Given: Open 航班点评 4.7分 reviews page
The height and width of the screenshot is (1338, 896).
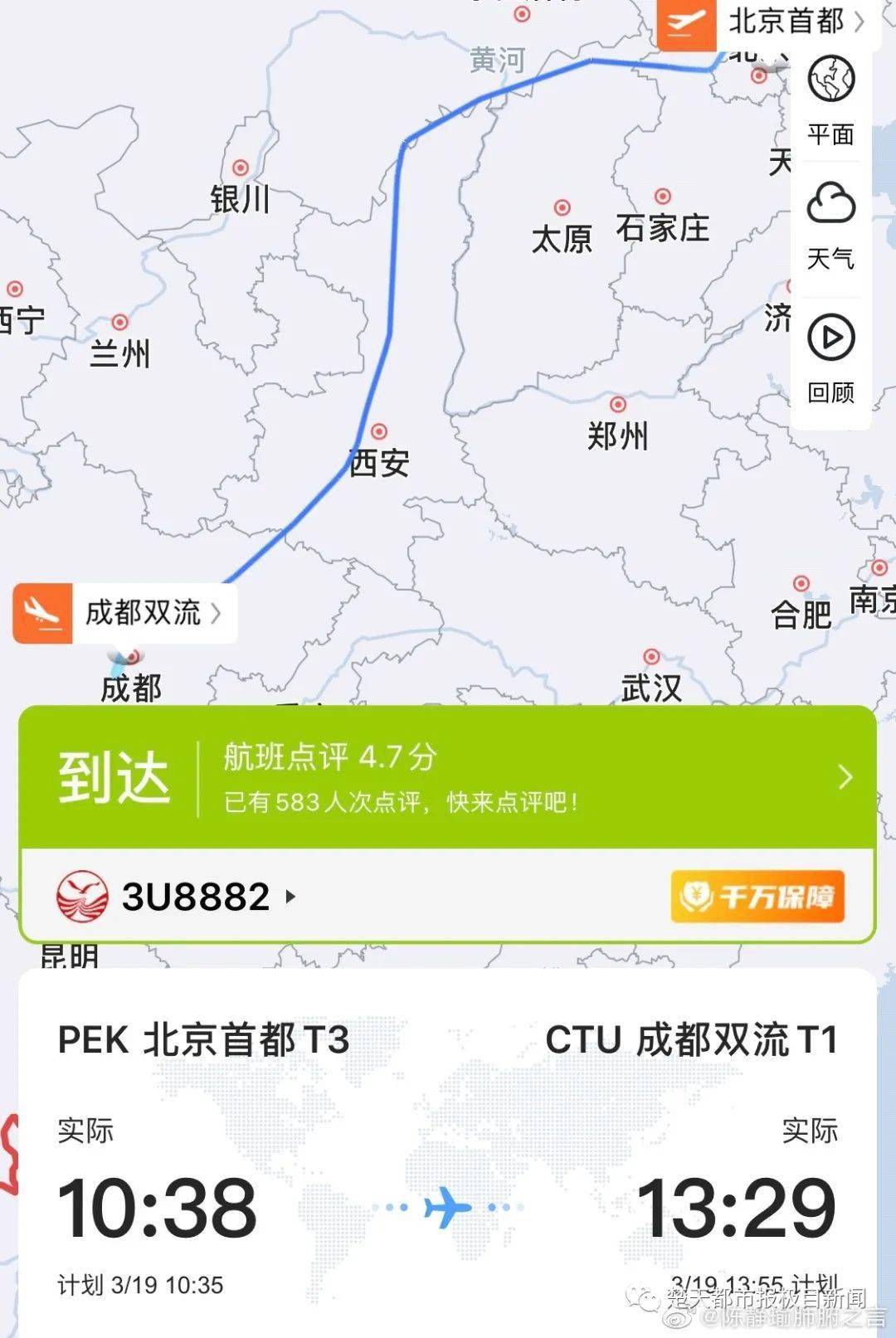Looking at the screenshot, I should click(x=328, y=756).
